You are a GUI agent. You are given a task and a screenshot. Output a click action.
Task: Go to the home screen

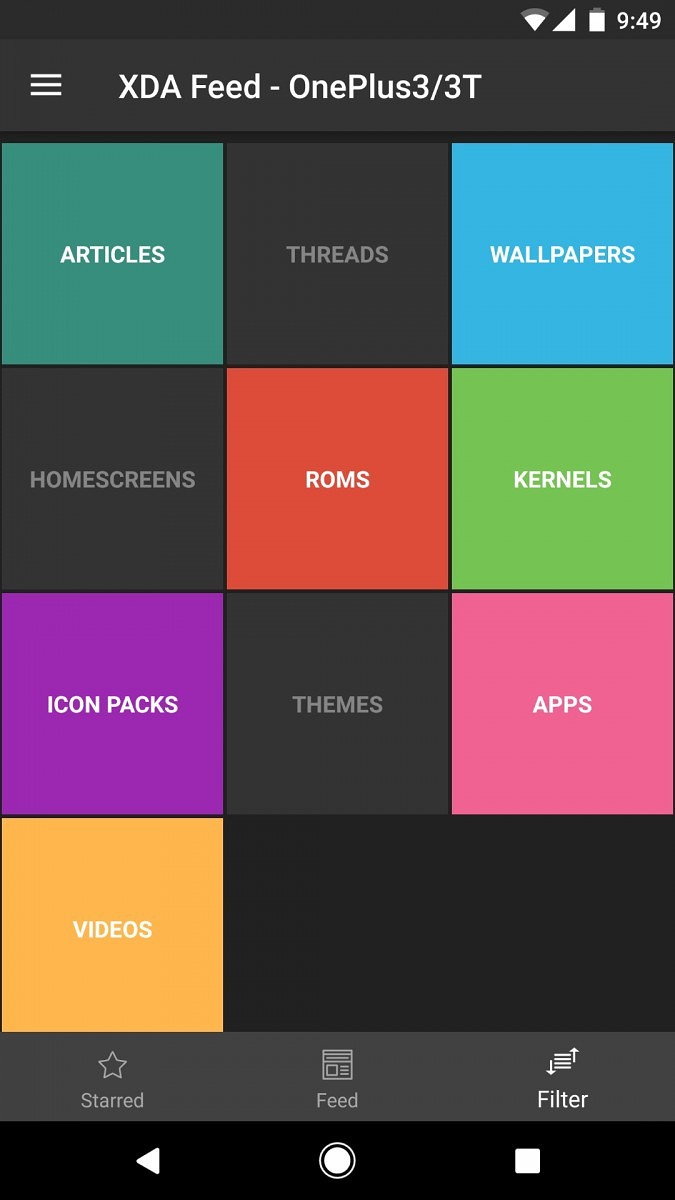[x=337, y=1160]
